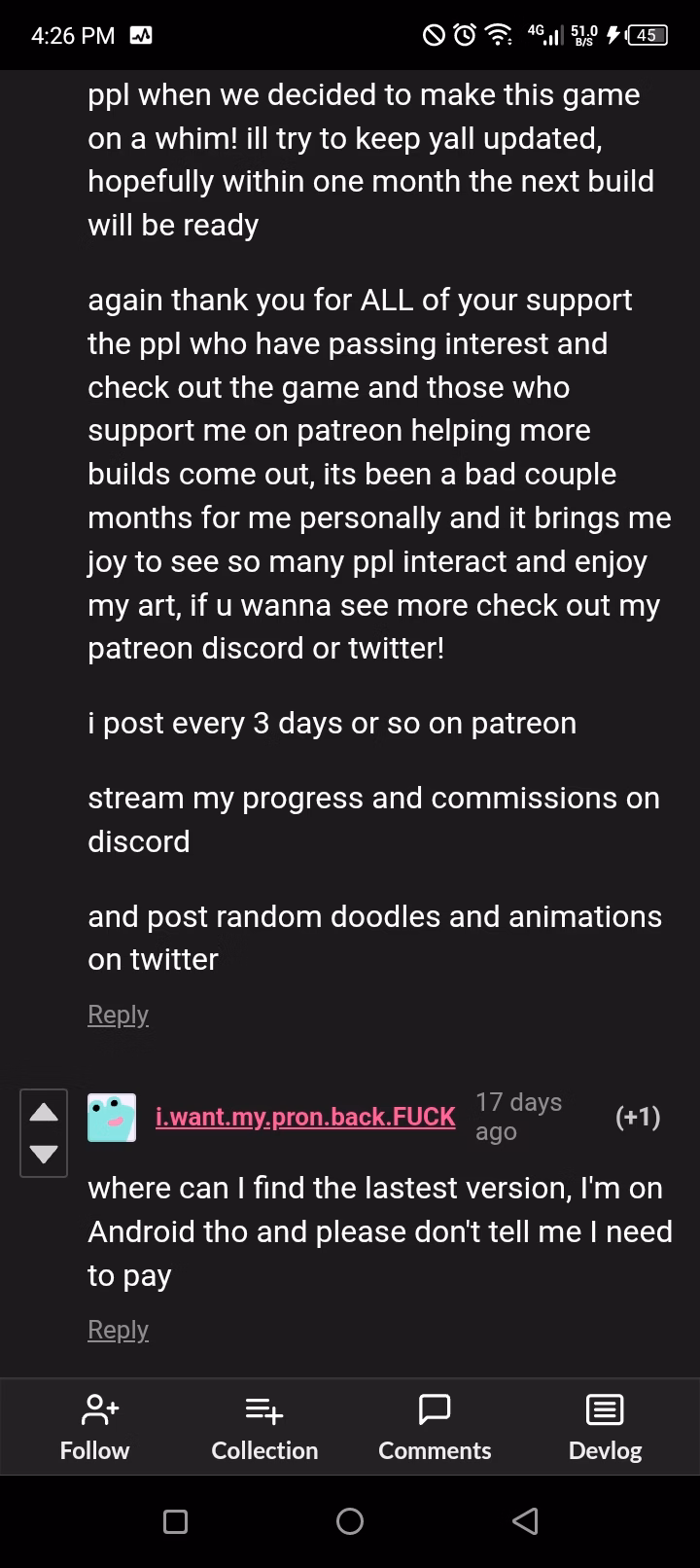The image size is (700, 1568).
Task: Add this game to a Collection
Action: (264, 1427)
